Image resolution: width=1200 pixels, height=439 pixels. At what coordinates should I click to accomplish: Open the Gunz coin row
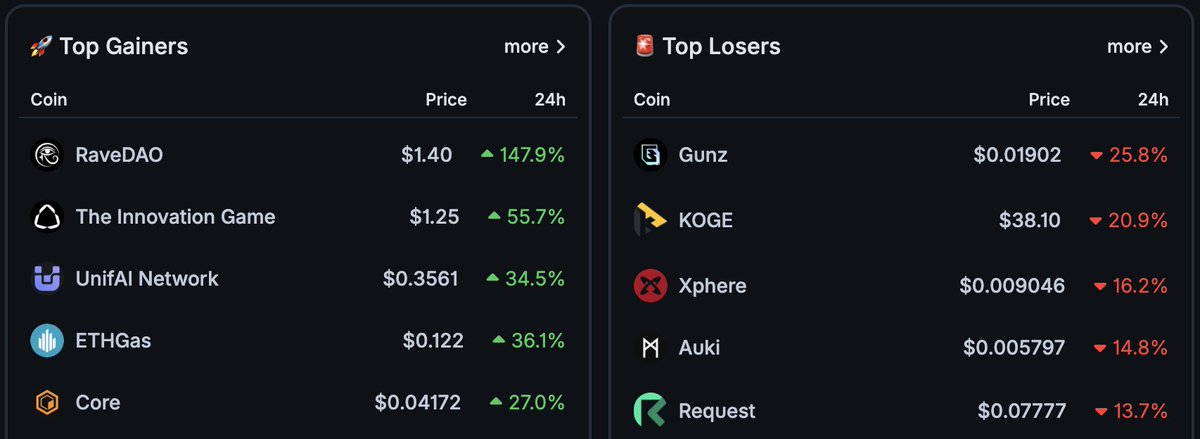703,155
